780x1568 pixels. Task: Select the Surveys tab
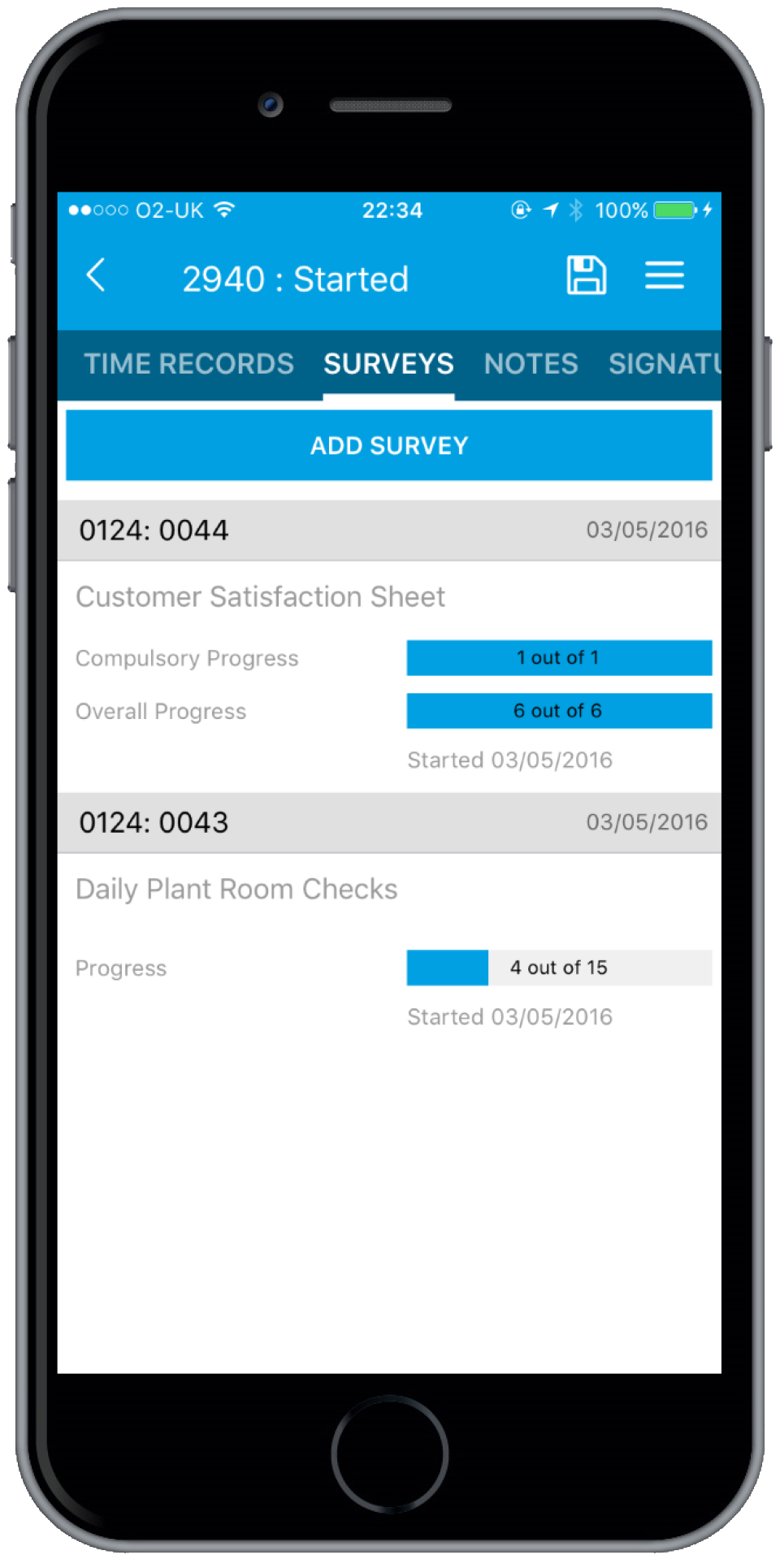coord(388,364)
